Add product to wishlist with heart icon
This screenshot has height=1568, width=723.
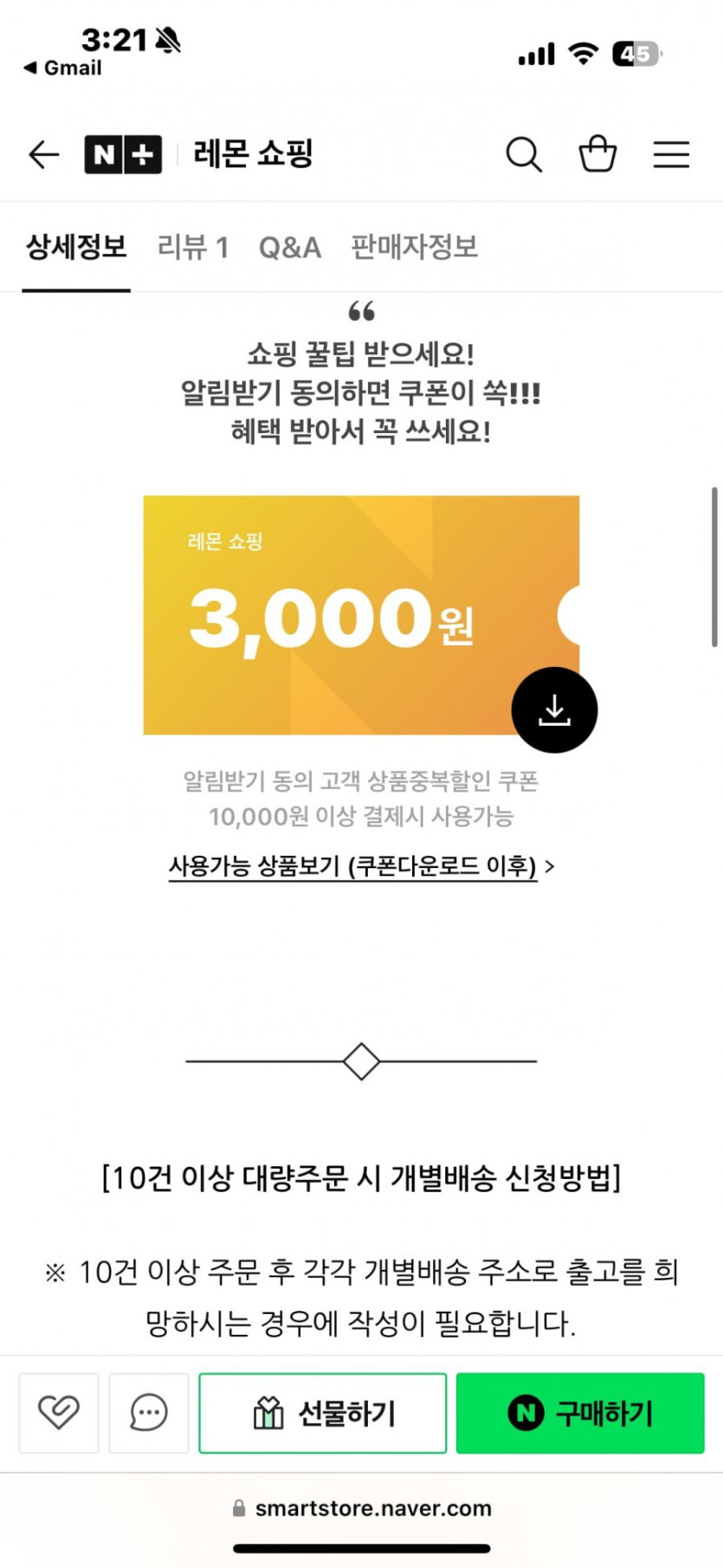point(59,1413)
